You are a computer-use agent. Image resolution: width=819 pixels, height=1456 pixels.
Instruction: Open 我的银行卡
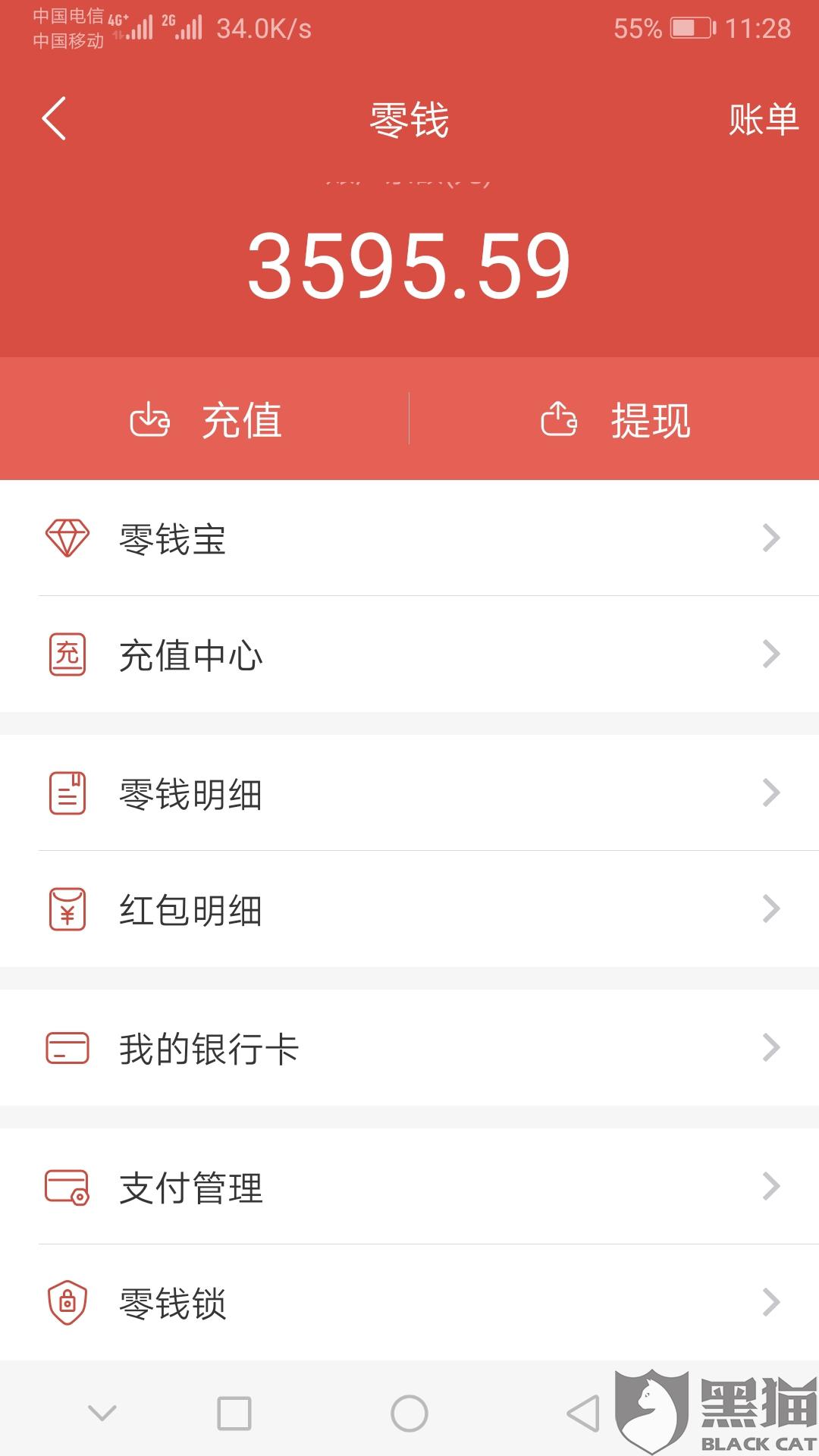409,1048
